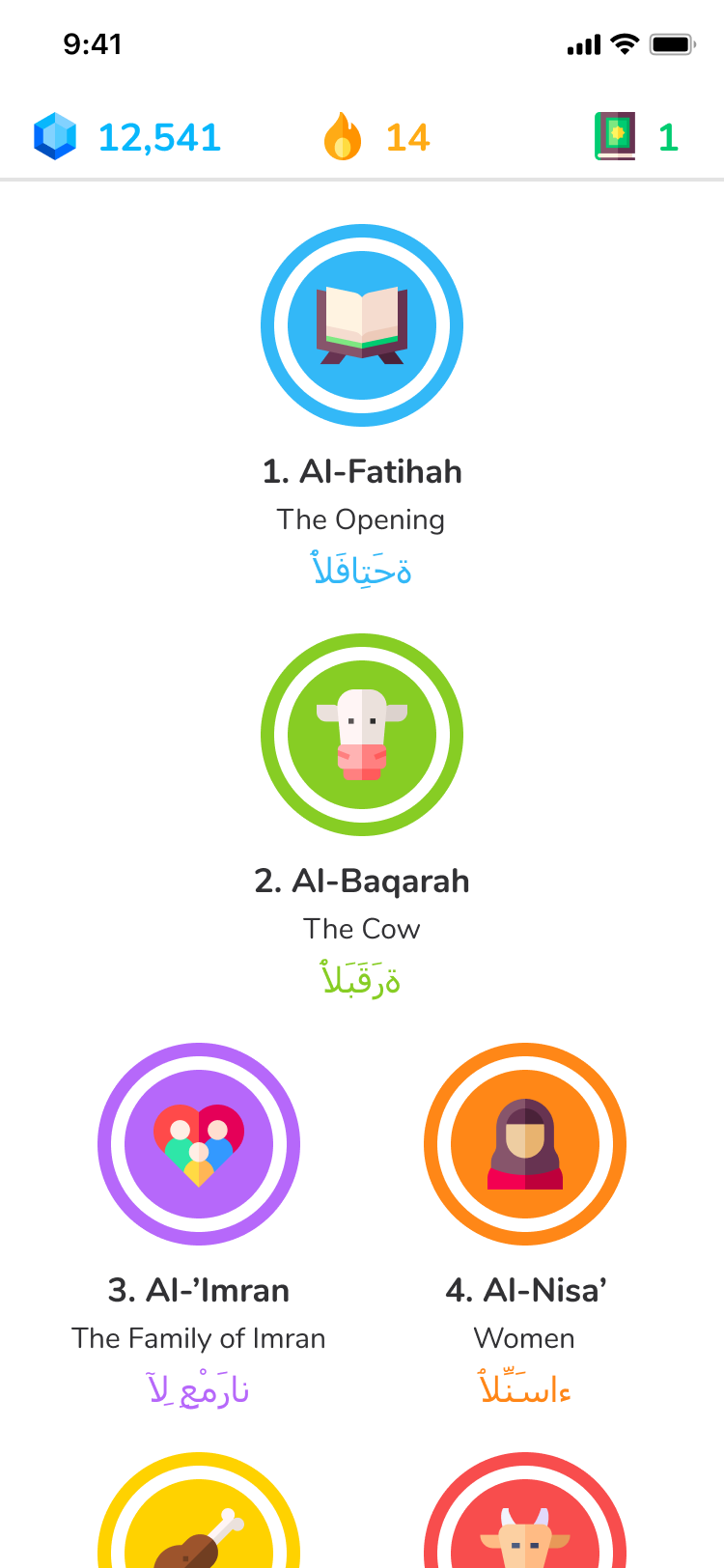The image size is (724, 1568).
Task: View the 14-day streak flame
Action: point(376,137)
